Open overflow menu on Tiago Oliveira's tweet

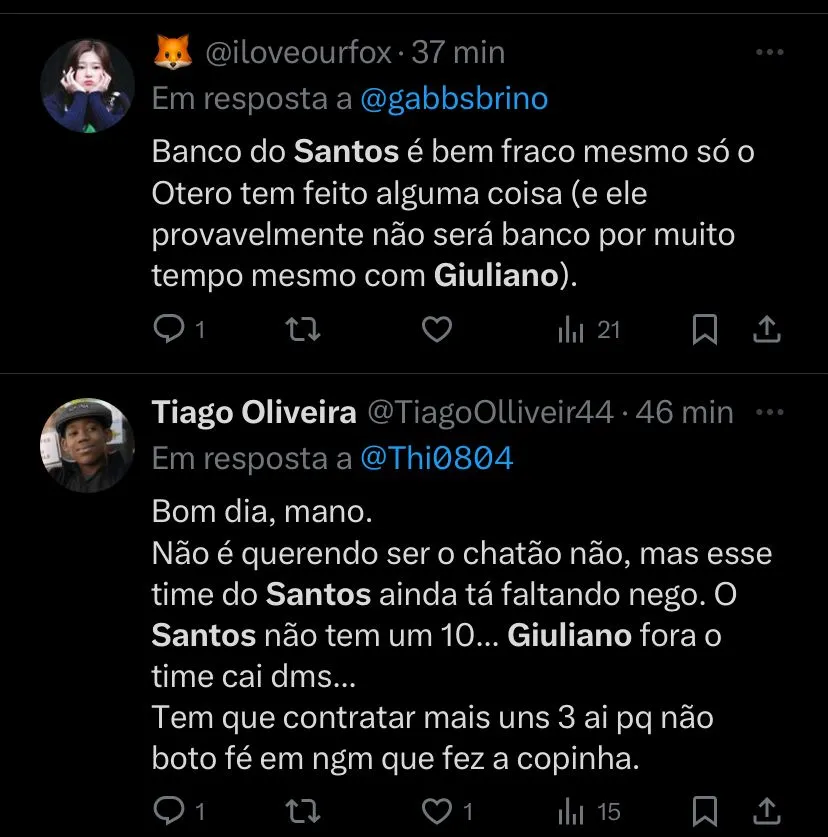(769, 412)
